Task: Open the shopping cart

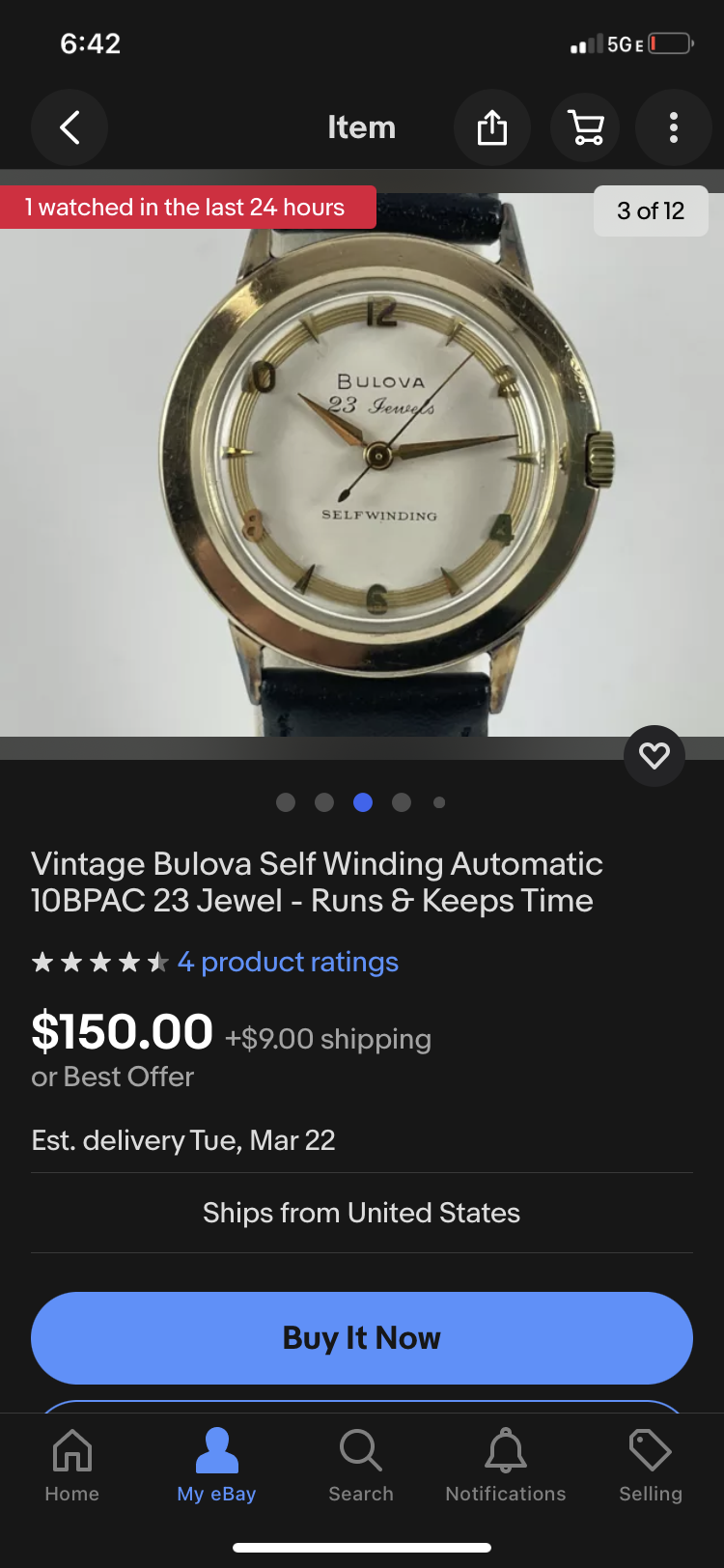Action: [x=586, y=127]
